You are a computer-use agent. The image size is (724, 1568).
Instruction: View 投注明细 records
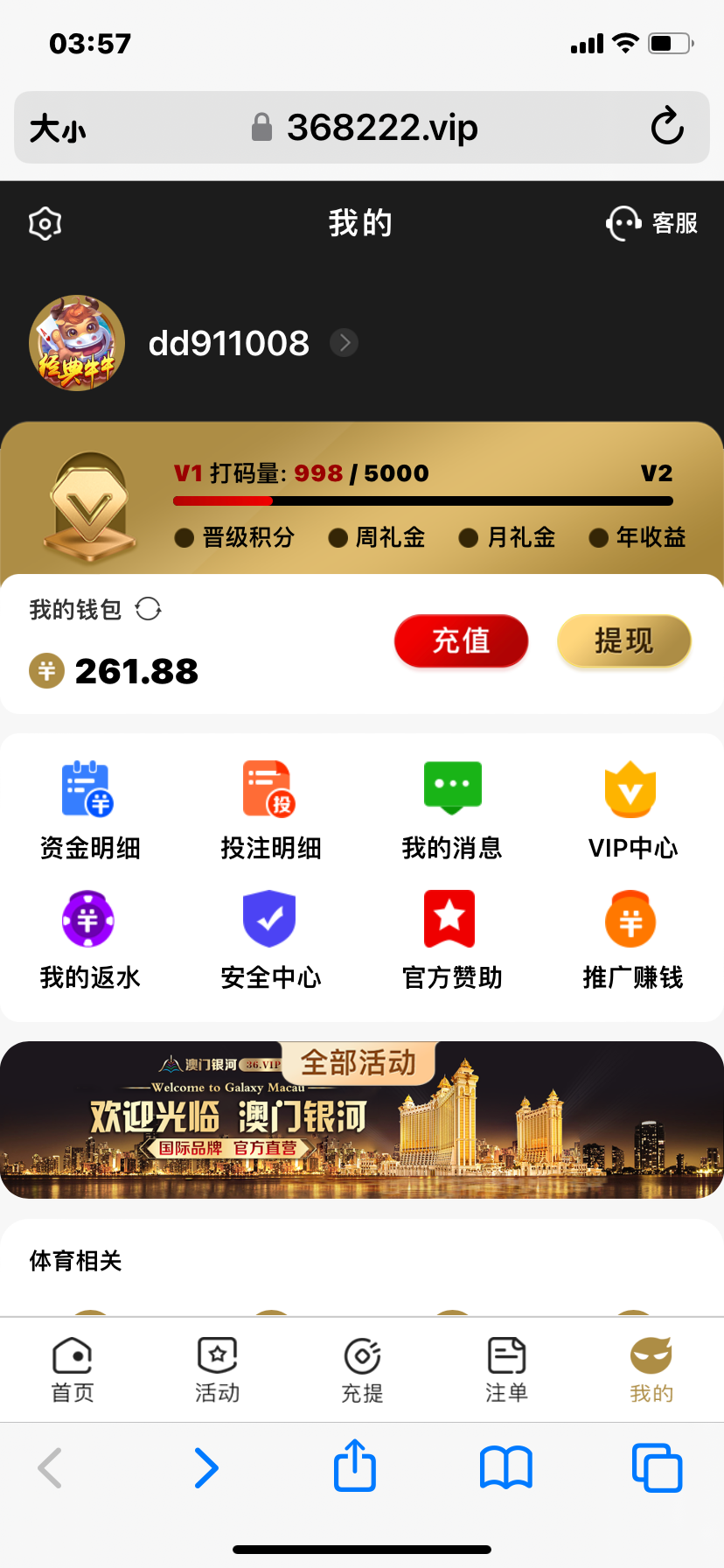271,810
